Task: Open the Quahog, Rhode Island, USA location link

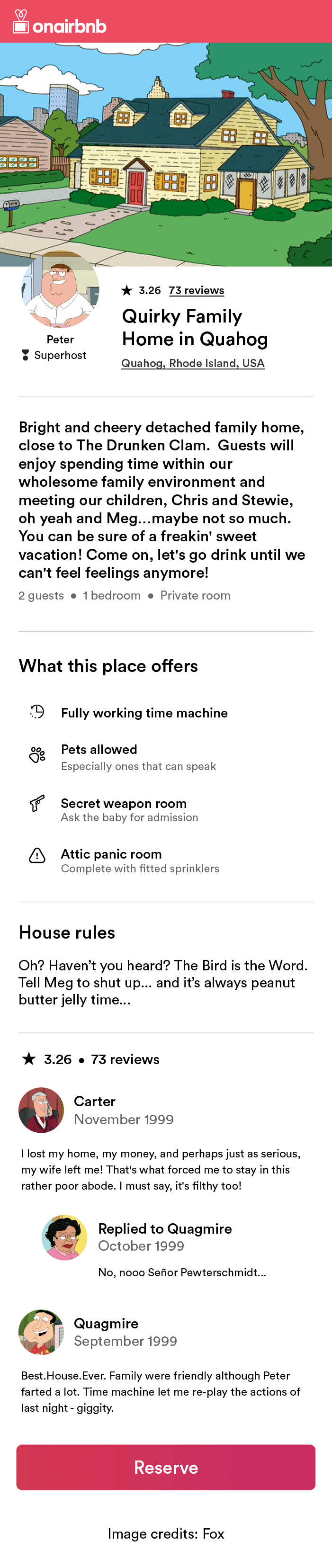Action: point(192,363)
